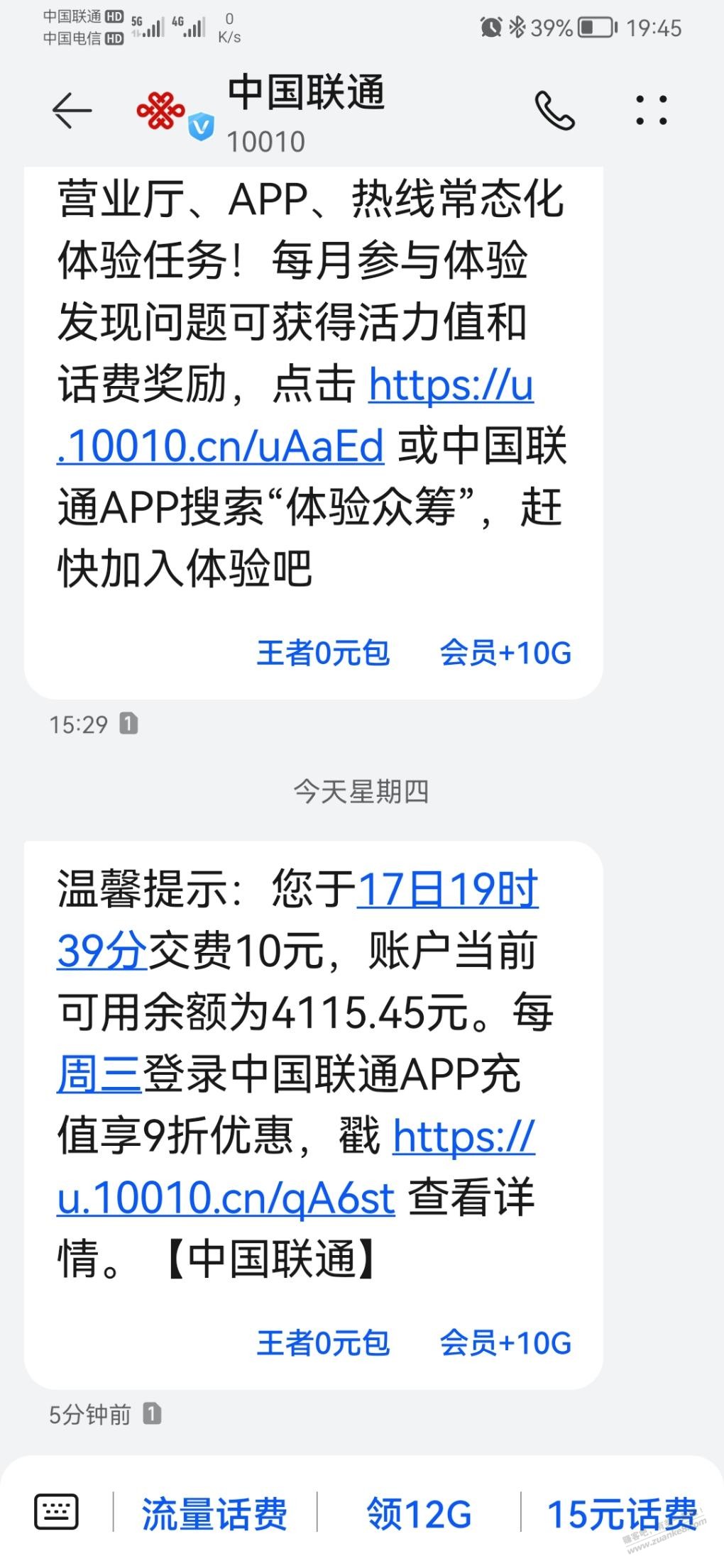Image resolution: width=724 pixels, height=1568 pixels.
Task: Call China Unicom 10010
Action: click(554, 111)
